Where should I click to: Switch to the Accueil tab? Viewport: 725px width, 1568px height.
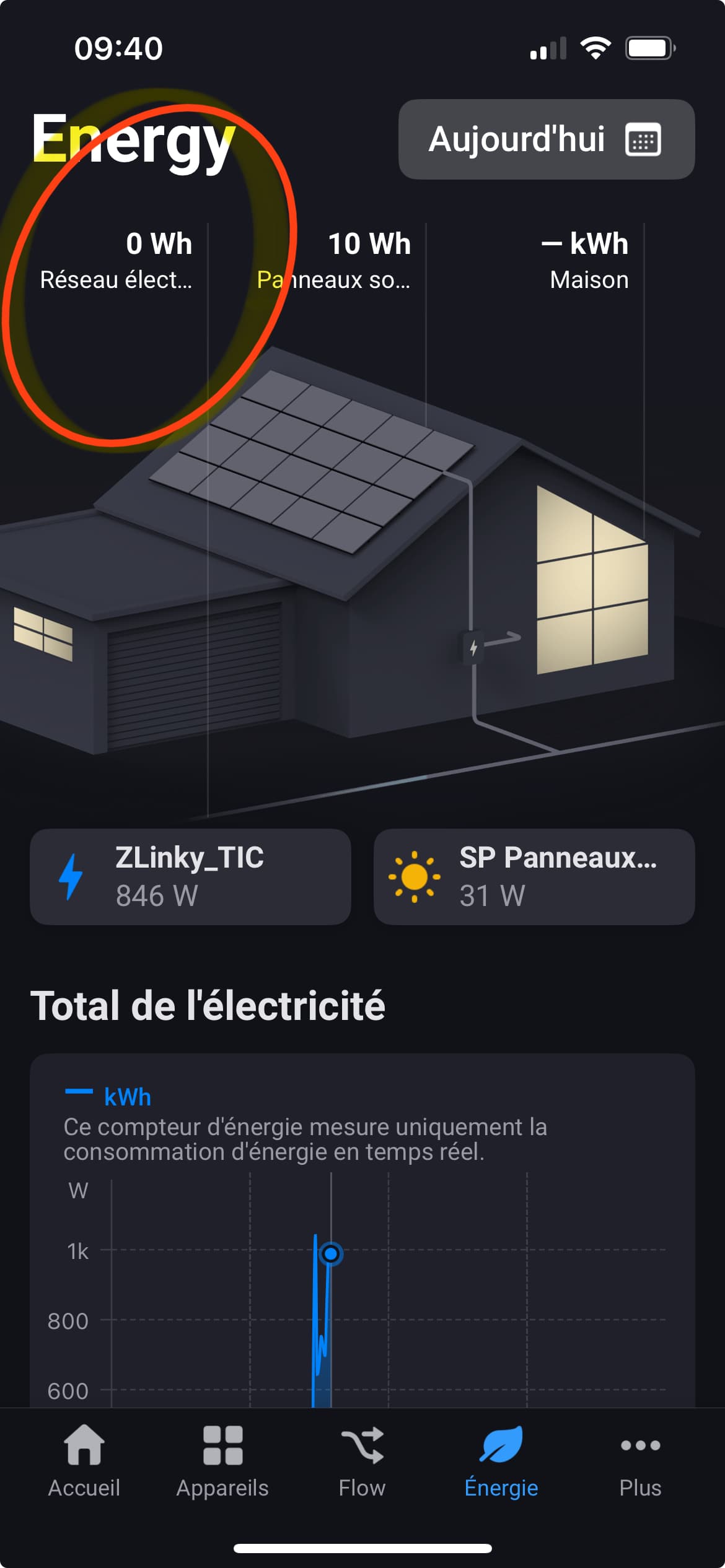[x=84, y=1461]
